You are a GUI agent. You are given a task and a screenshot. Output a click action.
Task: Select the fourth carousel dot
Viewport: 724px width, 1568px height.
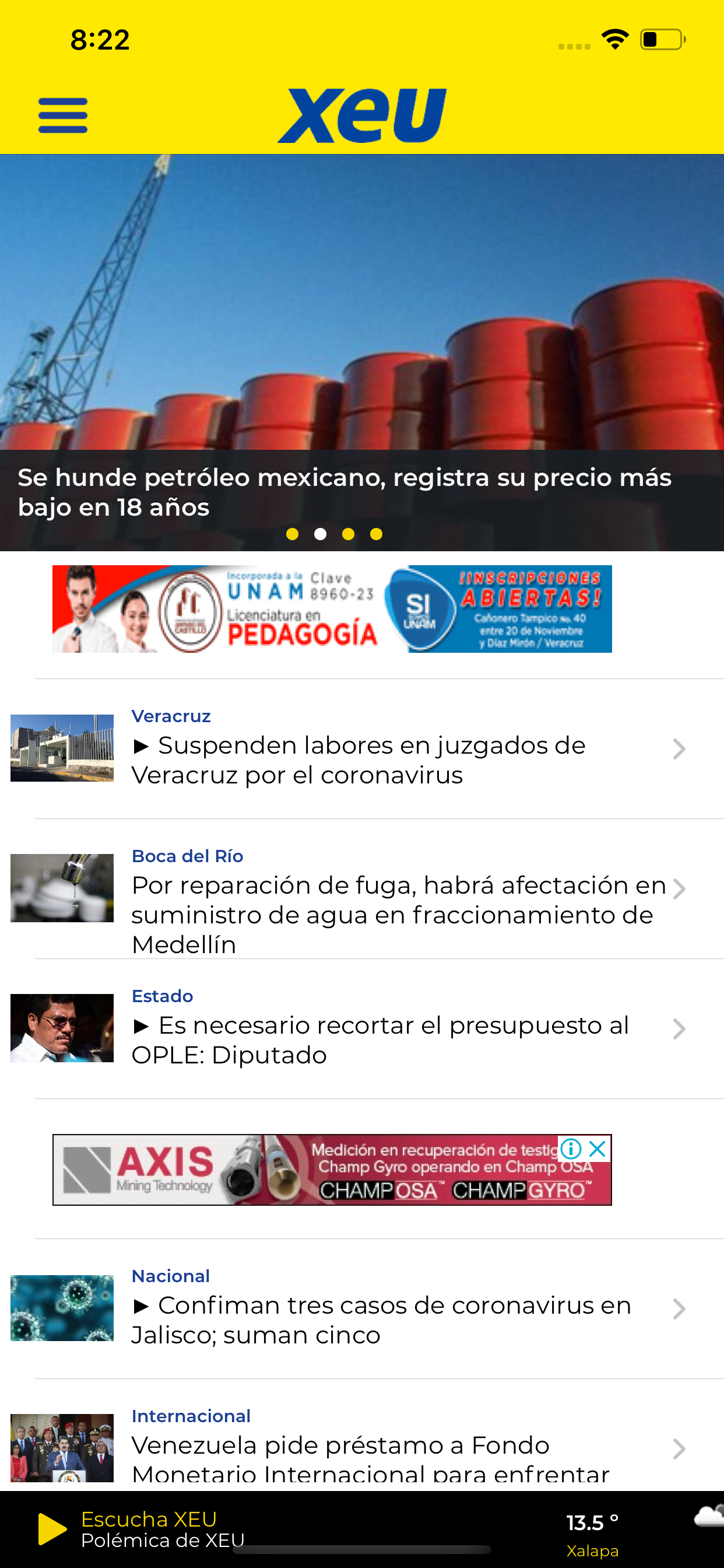pyautogui.click(x=375, y=534)
